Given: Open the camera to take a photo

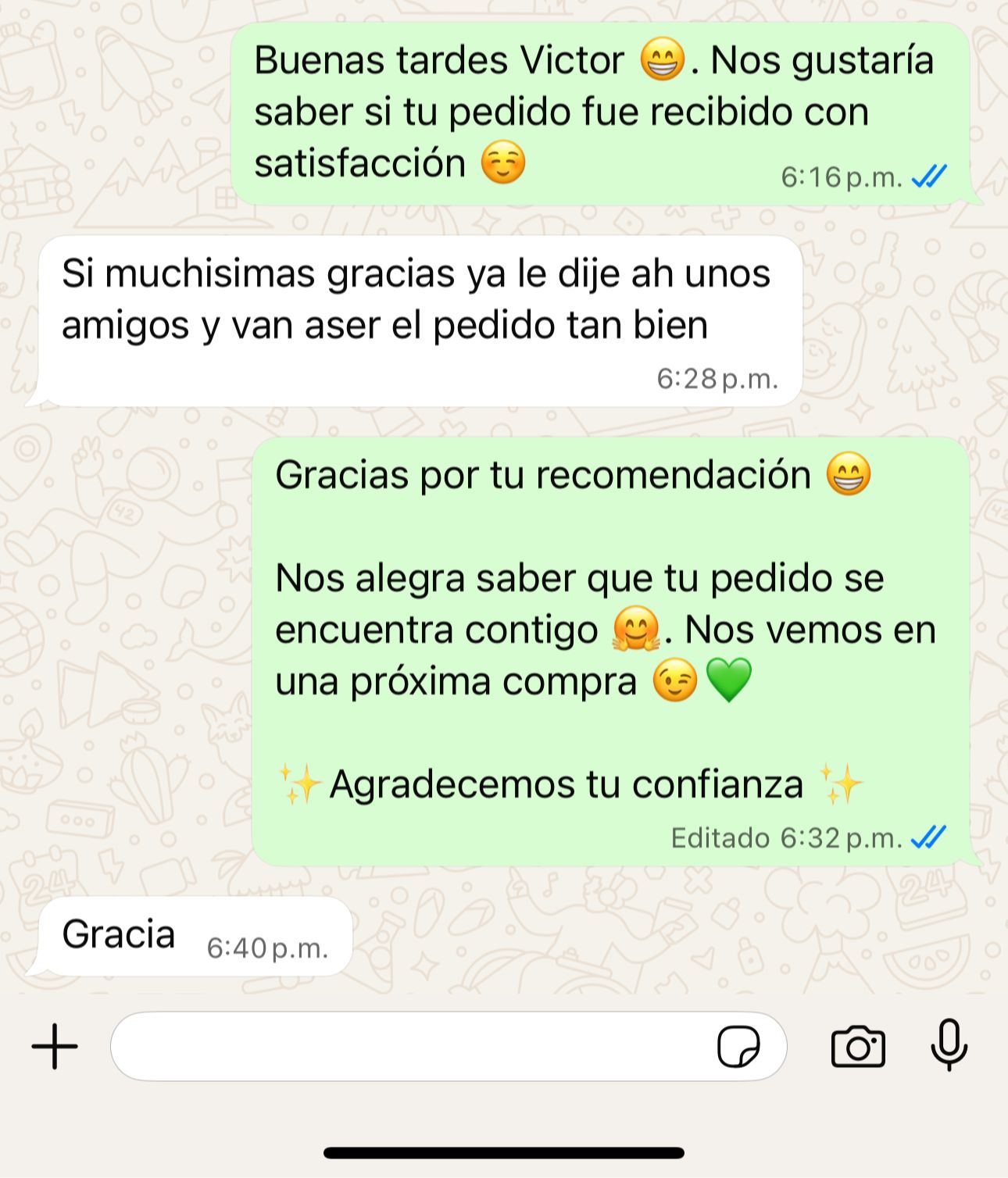Looking at the screenshot, I should coord(858,1046).
